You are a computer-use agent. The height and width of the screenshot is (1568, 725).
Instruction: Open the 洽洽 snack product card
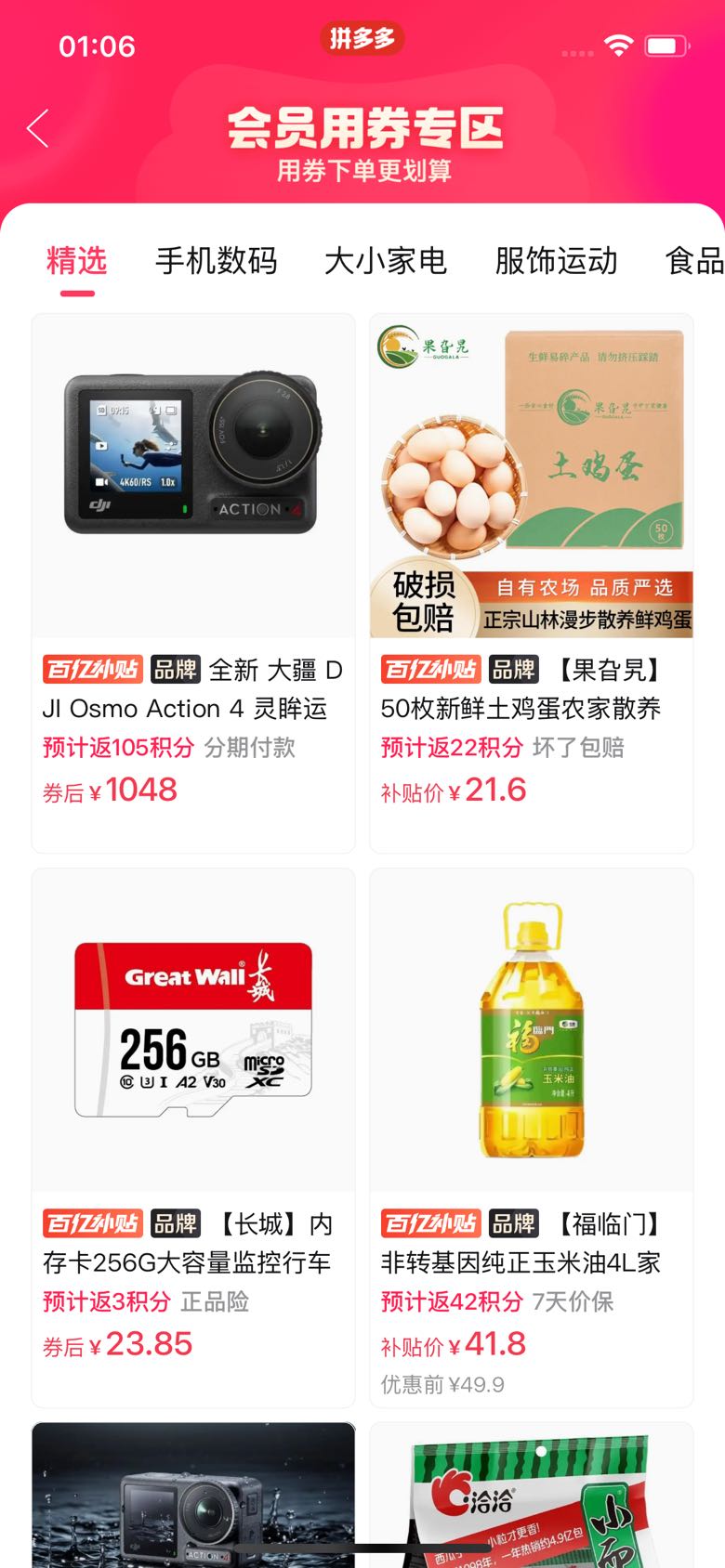click(x=532, y=1495)
